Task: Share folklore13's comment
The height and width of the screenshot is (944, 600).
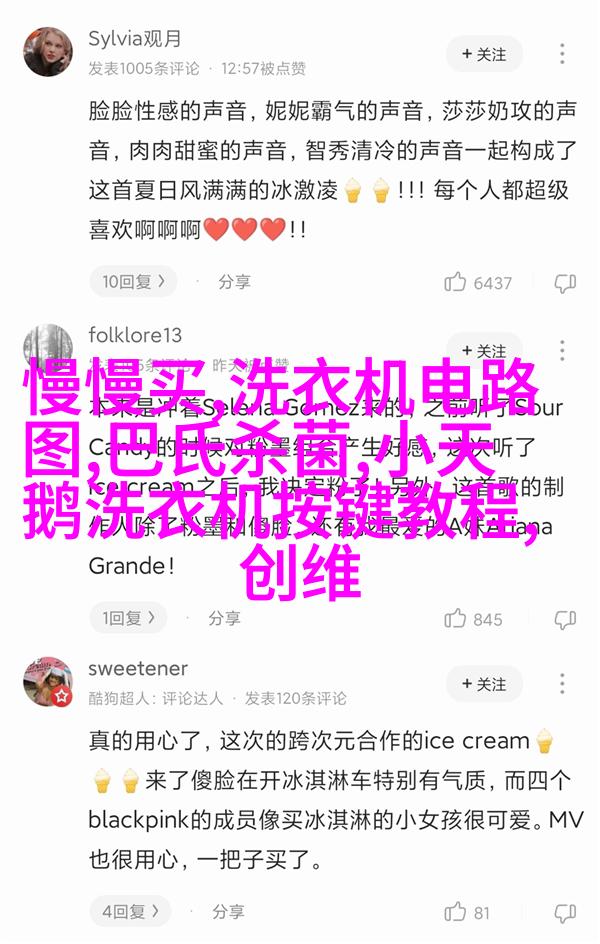Action: [x=225, y=618]
